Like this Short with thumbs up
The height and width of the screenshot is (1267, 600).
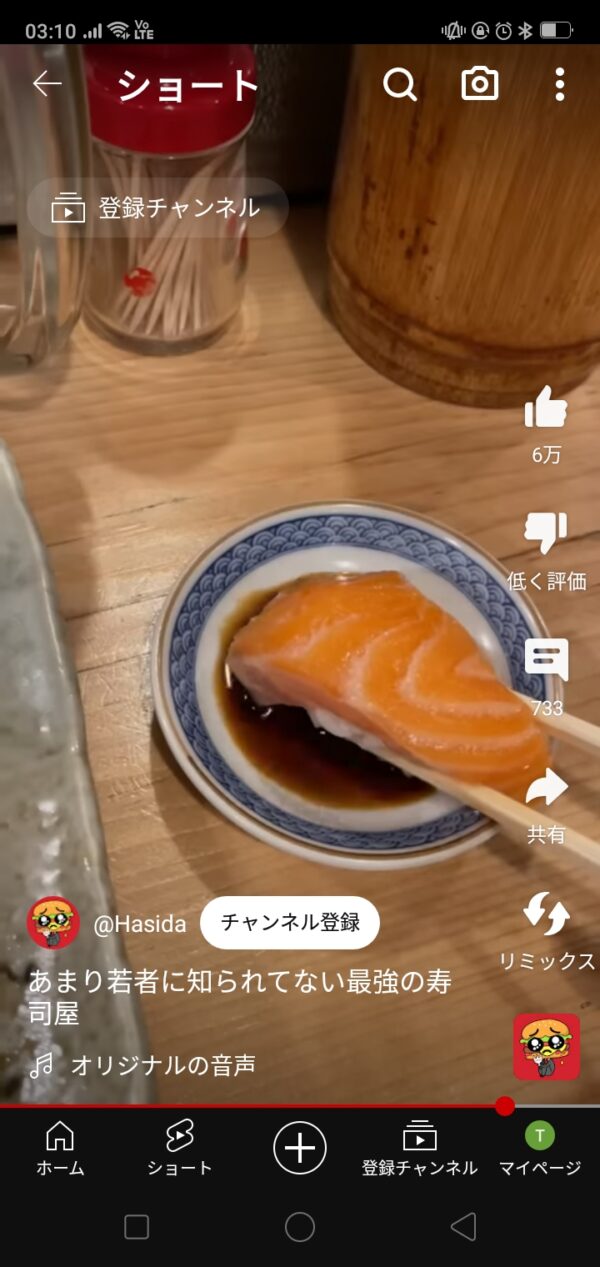click(546, 410)
